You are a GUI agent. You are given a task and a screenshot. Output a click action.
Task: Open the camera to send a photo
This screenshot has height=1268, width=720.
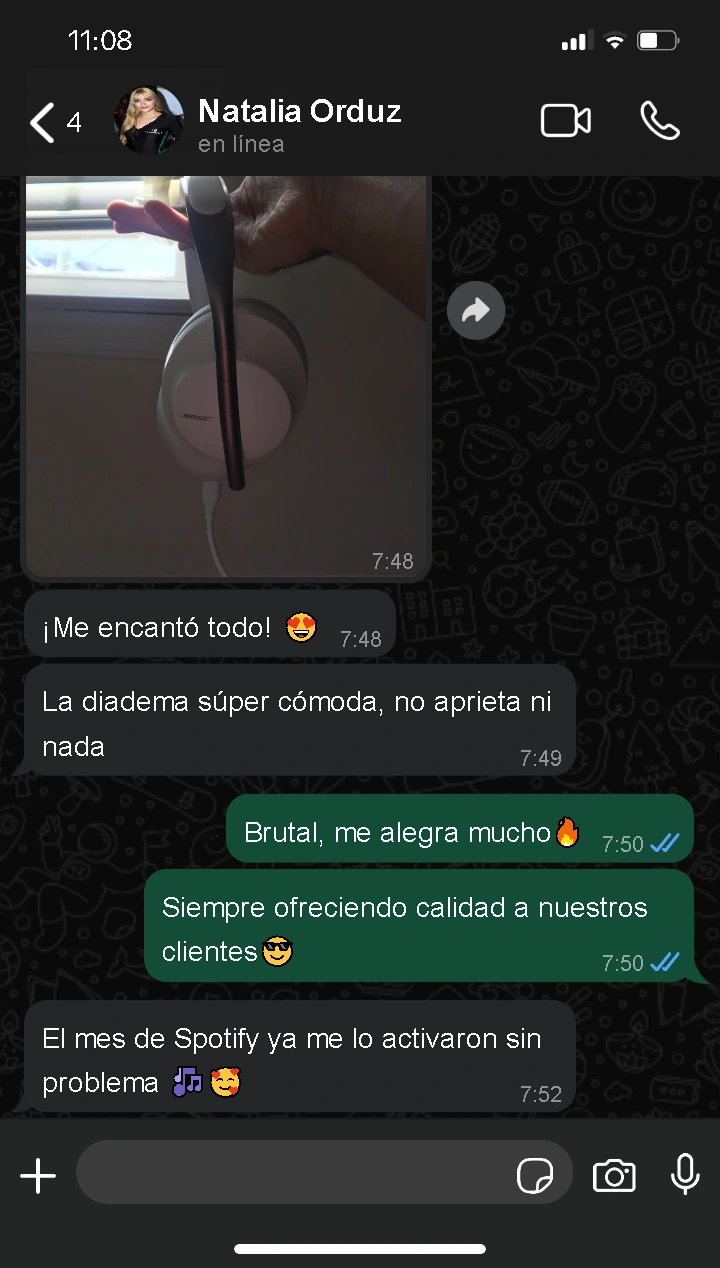pyautogui.click(x=614, y=1176)
